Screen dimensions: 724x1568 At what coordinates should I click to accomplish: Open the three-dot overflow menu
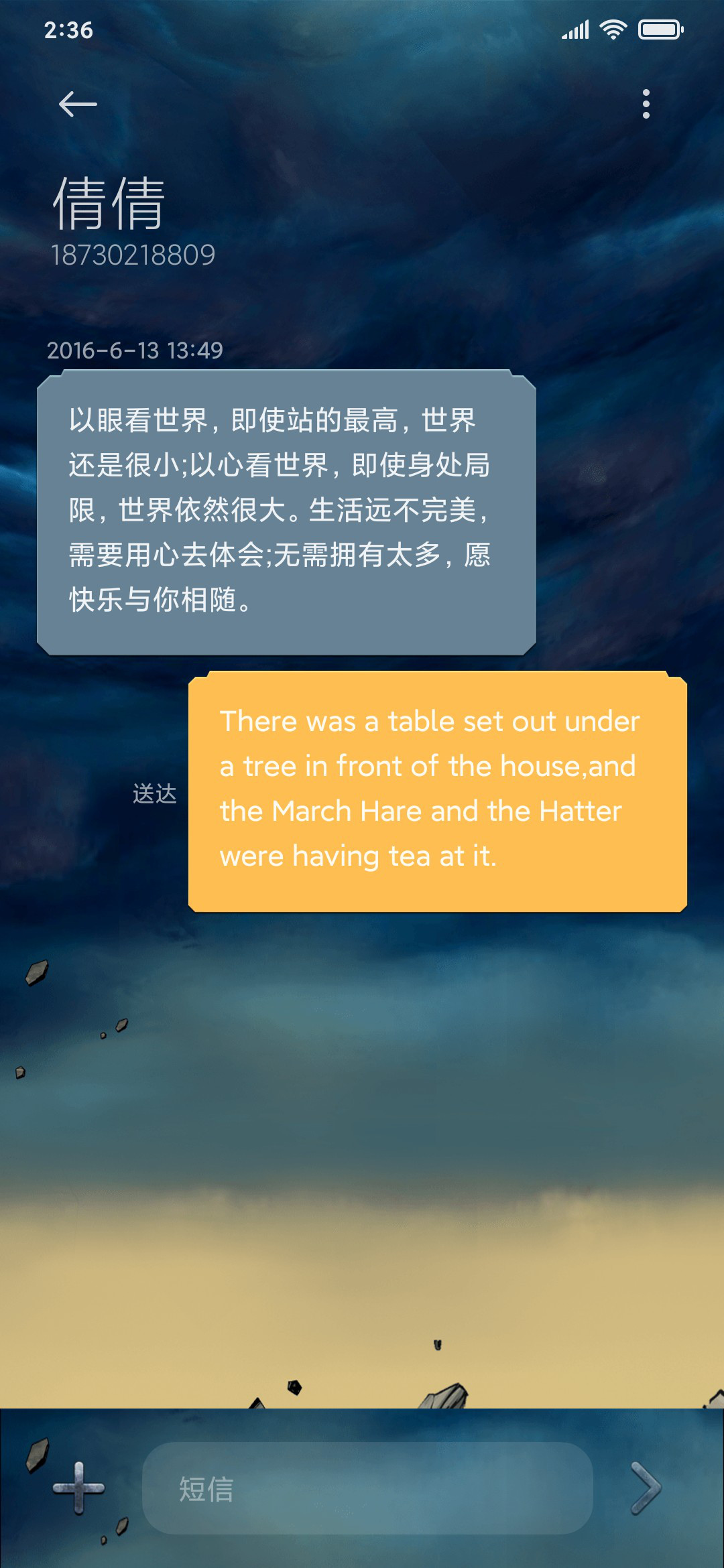coord(646,104)
